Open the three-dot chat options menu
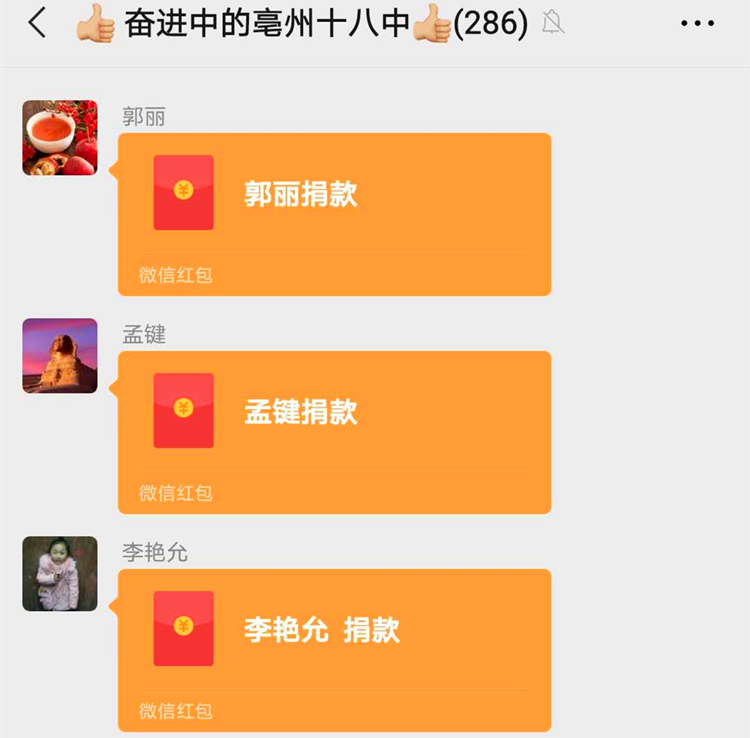This screenshot has width=750, height=738. point(697,24)
